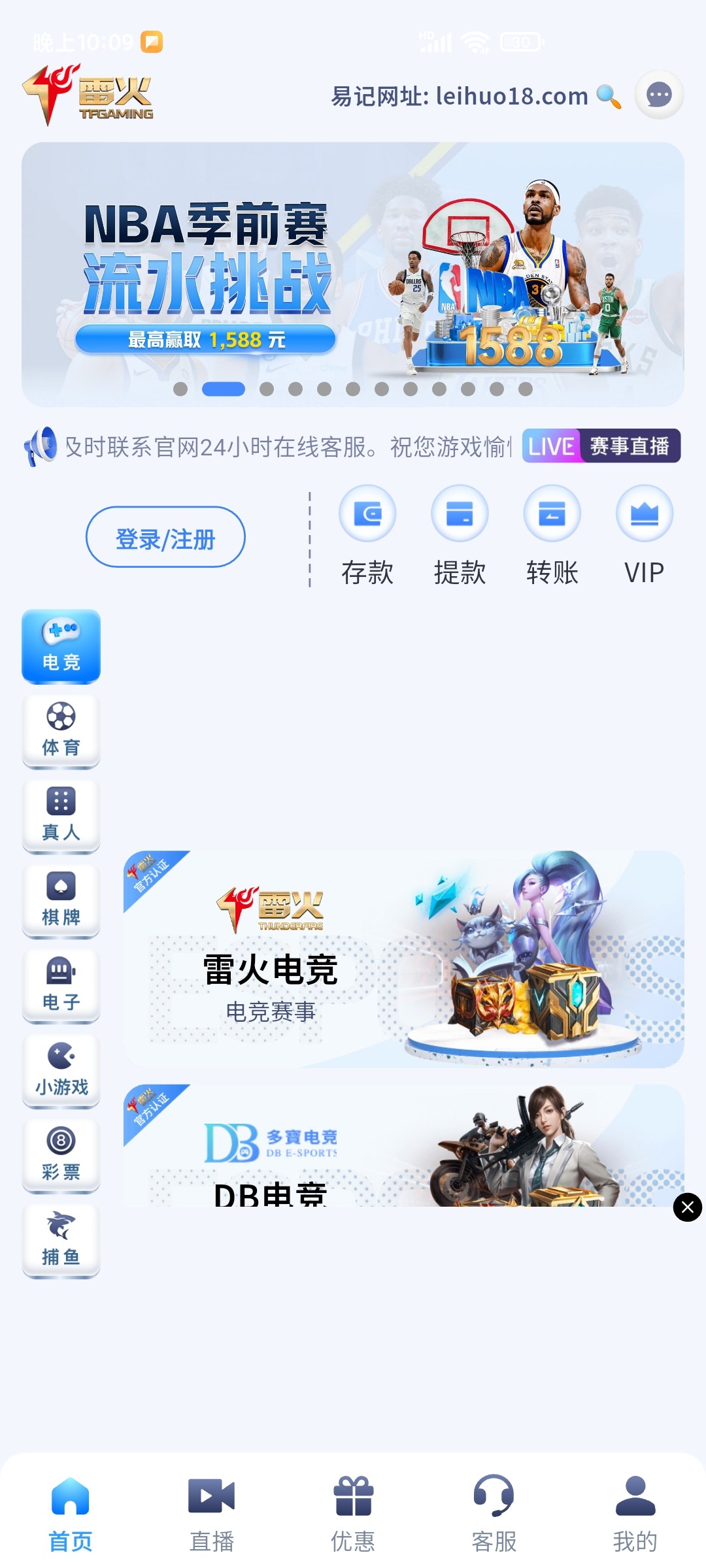Select the 电子 category
The width and height of the screenshot is (706, 1568).
click(61, 985)
